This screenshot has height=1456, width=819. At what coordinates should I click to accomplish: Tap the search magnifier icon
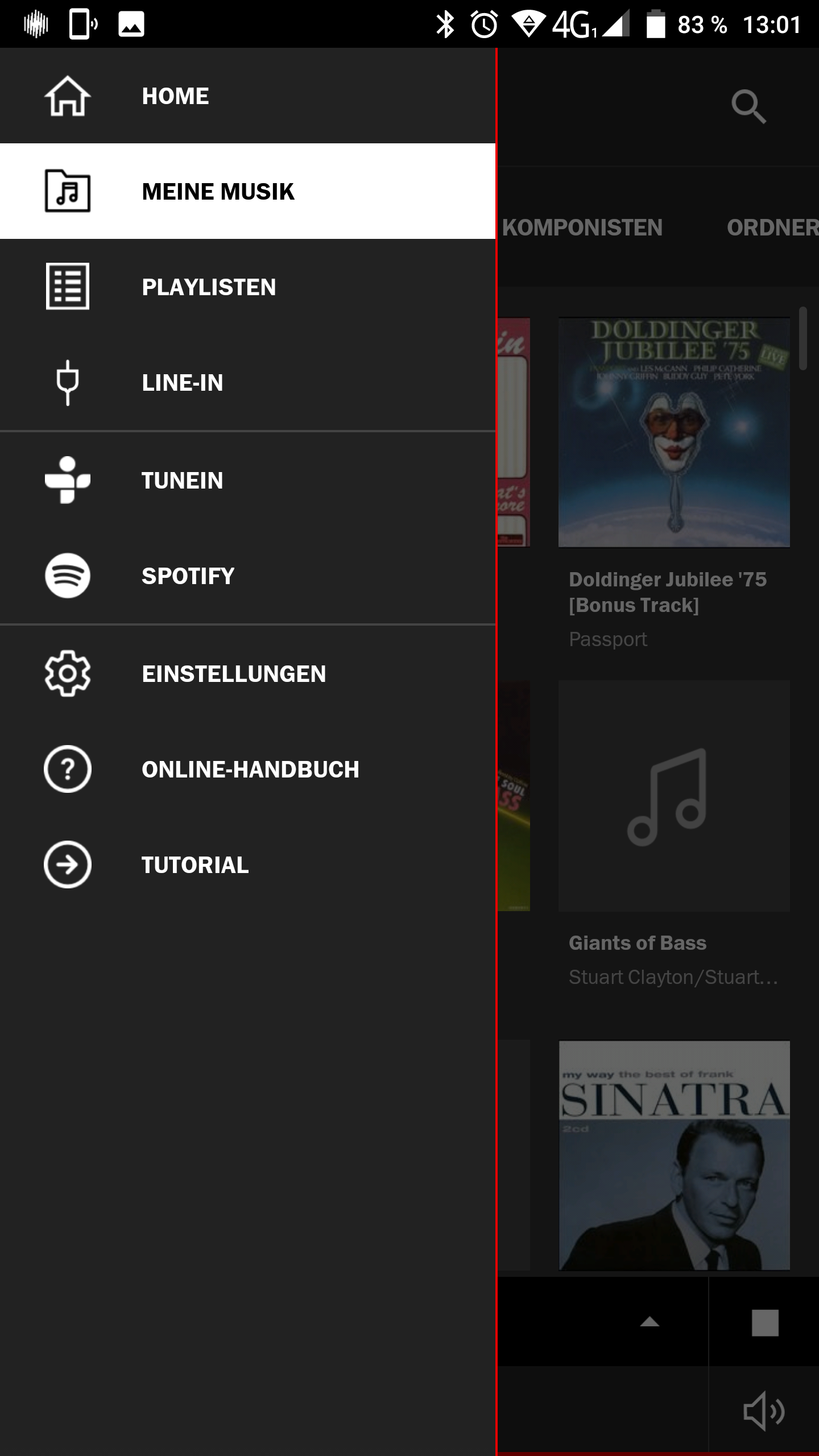point(748,106)
